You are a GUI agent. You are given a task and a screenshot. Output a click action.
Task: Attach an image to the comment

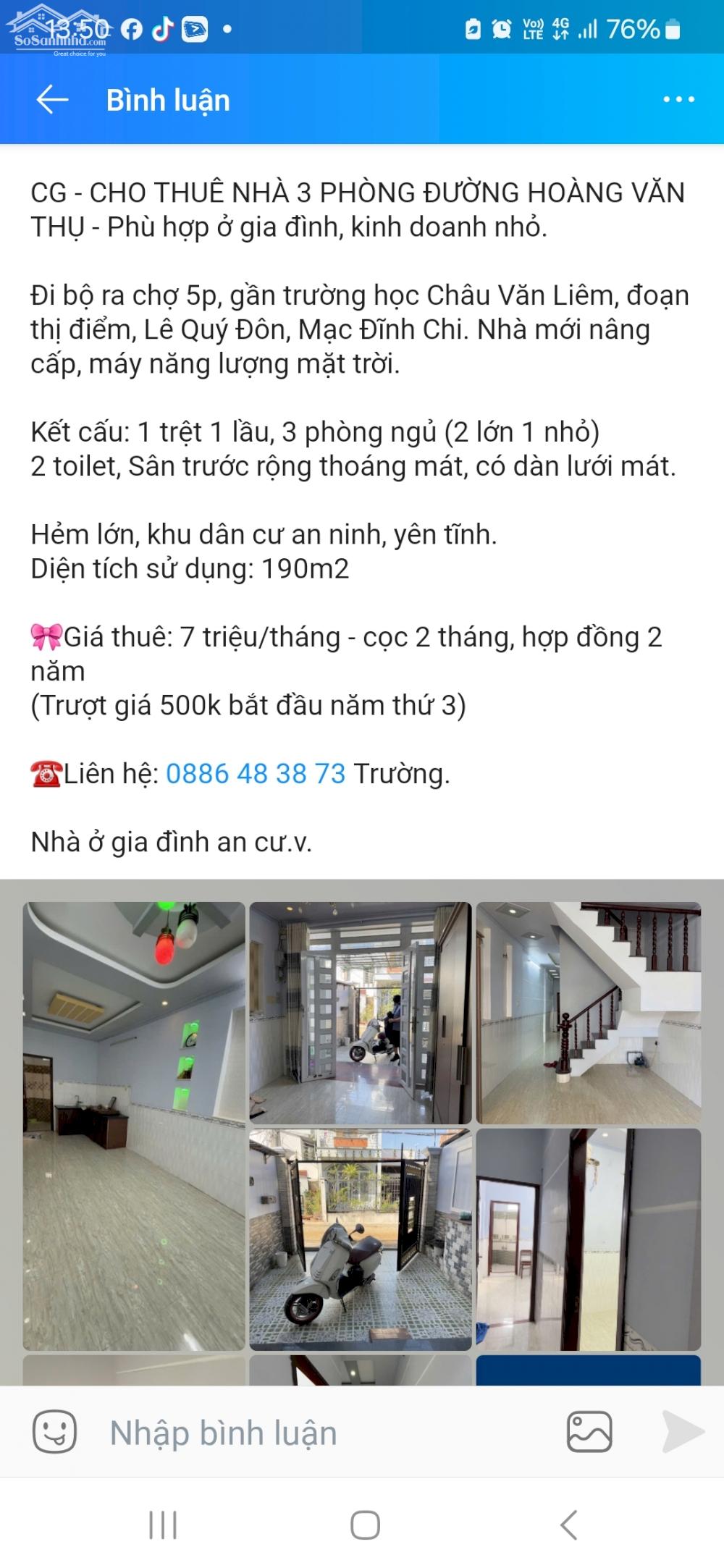pyautogui.click(x=589, y=1432)
